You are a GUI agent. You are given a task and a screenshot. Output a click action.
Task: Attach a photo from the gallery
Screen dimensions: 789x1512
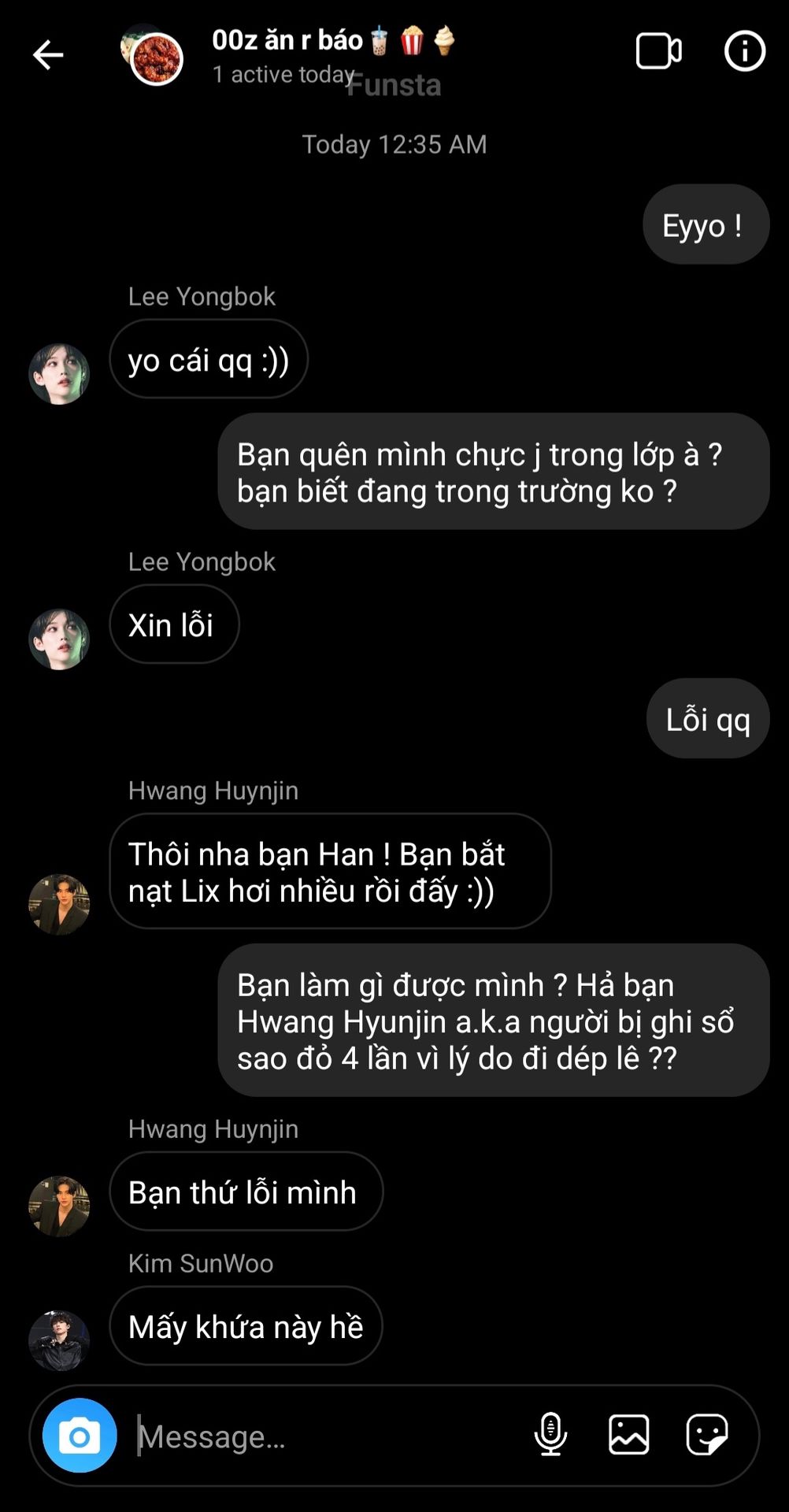(x=628, y=1434)
